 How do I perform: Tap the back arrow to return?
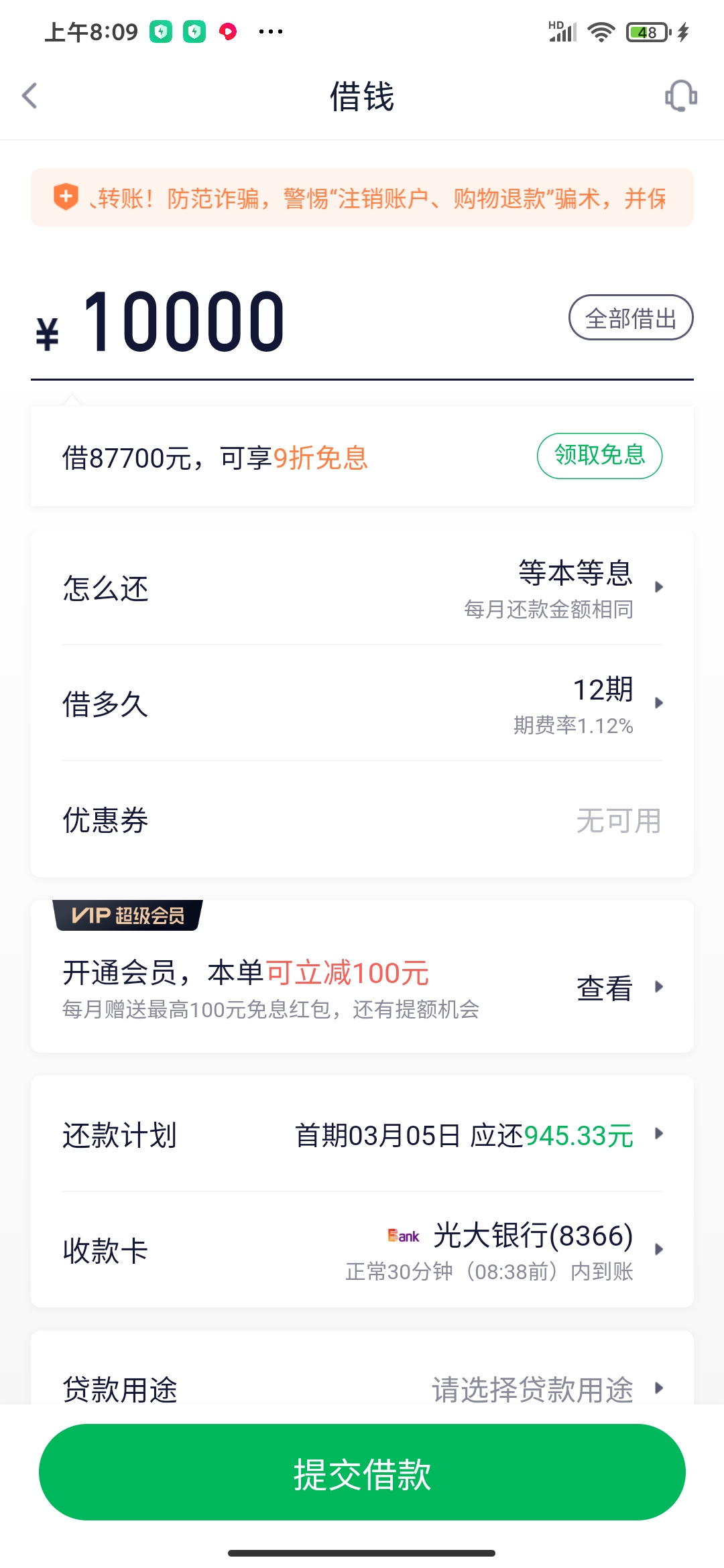pos(29,96)
